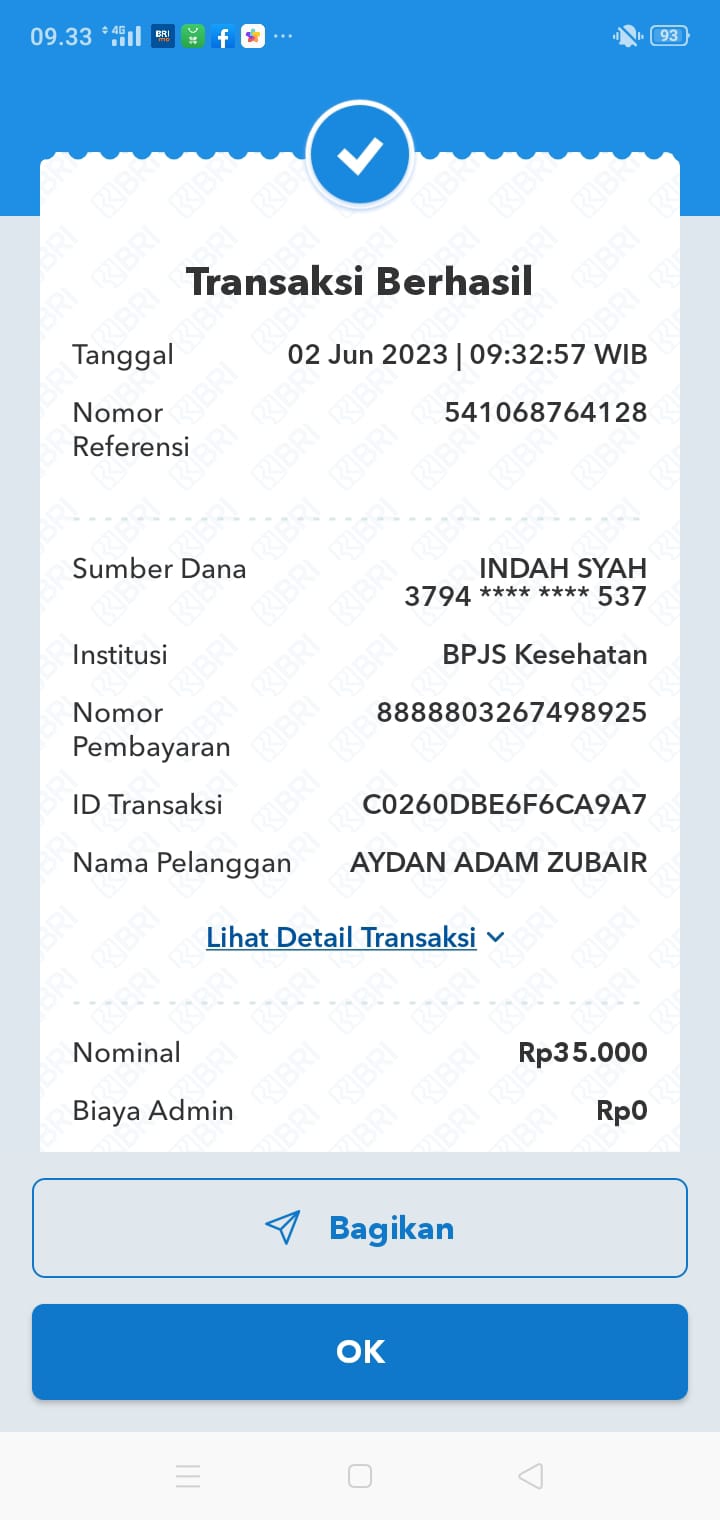Confirm with the OK button
This screenshot has height=1520, width=720.
tap(360, 1352)
